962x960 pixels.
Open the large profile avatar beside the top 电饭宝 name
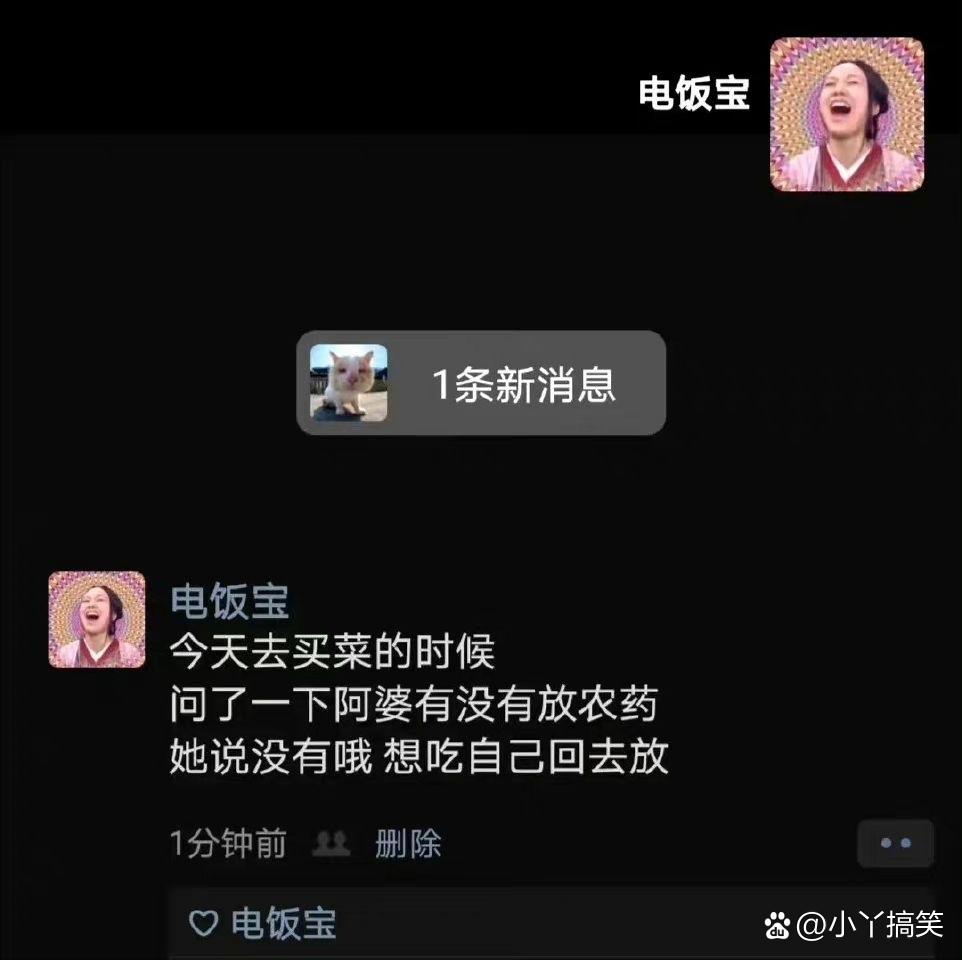[x=846, y=114]
